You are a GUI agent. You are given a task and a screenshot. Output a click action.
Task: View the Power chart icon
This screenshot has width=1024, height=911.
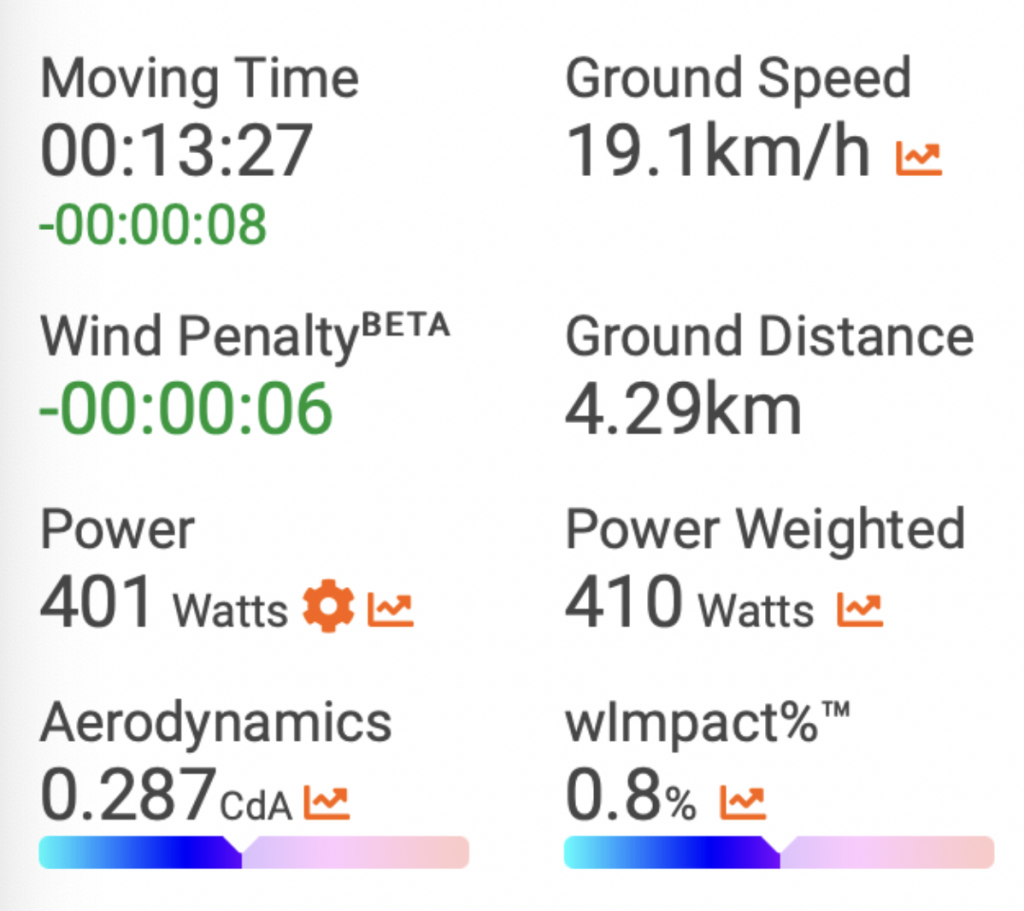pyautogui.click(x=391, y=609)
